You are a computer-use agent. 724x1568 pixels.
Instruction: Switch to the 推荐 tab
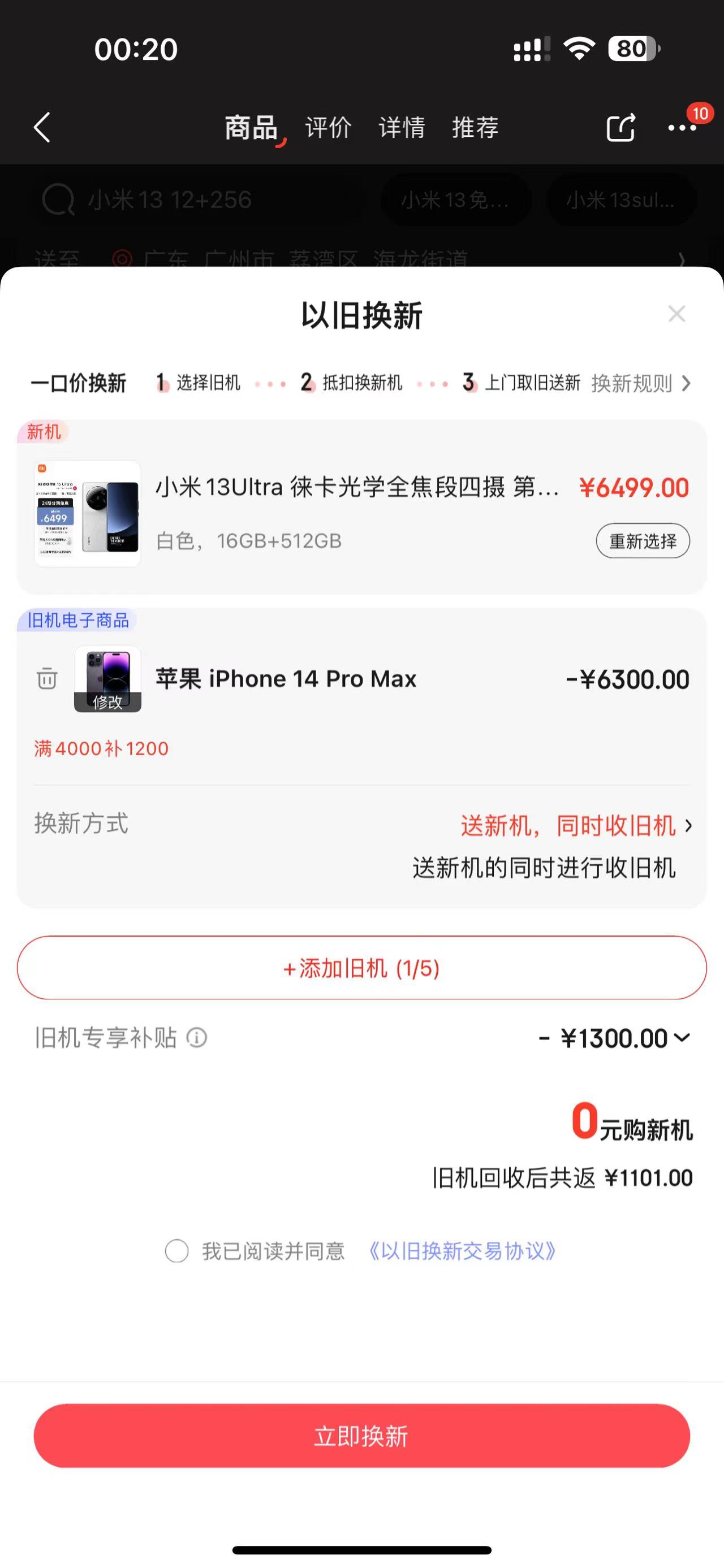(477, 128)
